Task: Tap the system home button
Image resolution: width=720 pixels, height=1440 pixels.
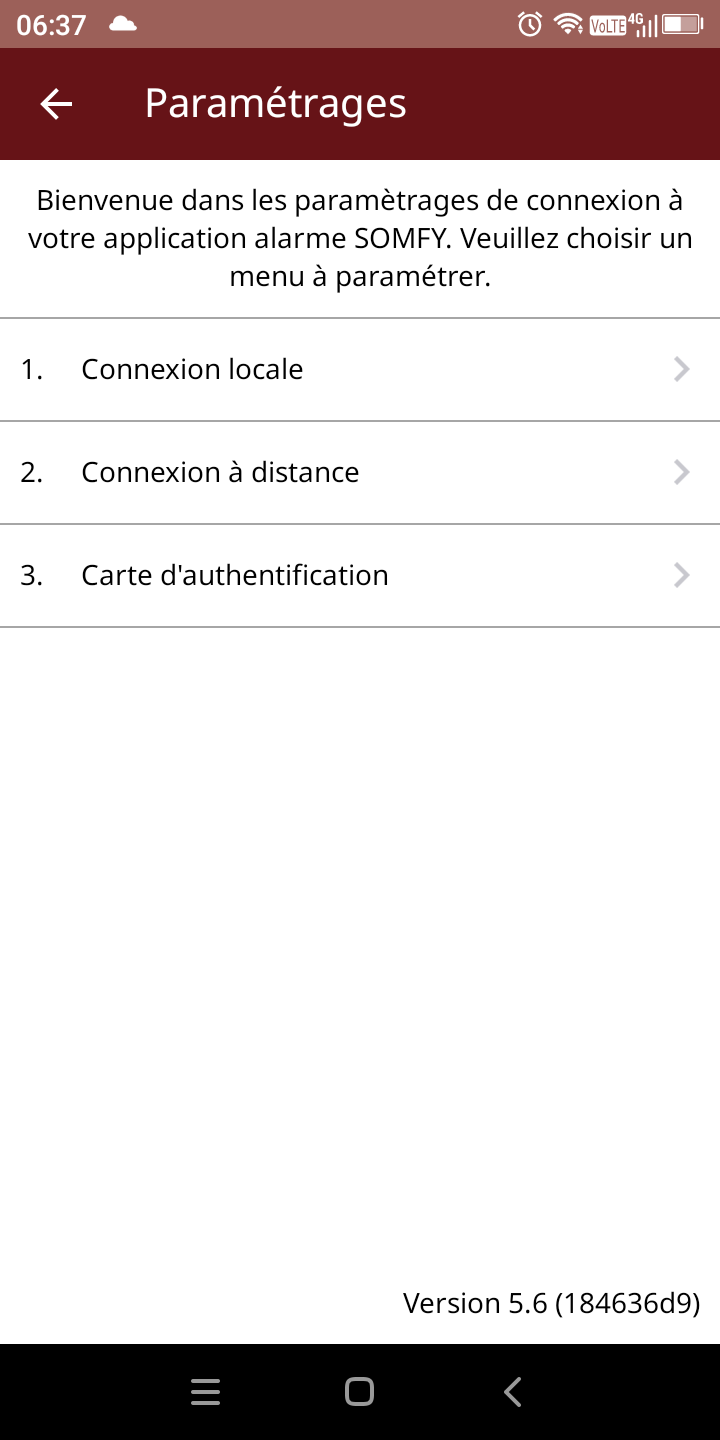Action: [359, 1392]
